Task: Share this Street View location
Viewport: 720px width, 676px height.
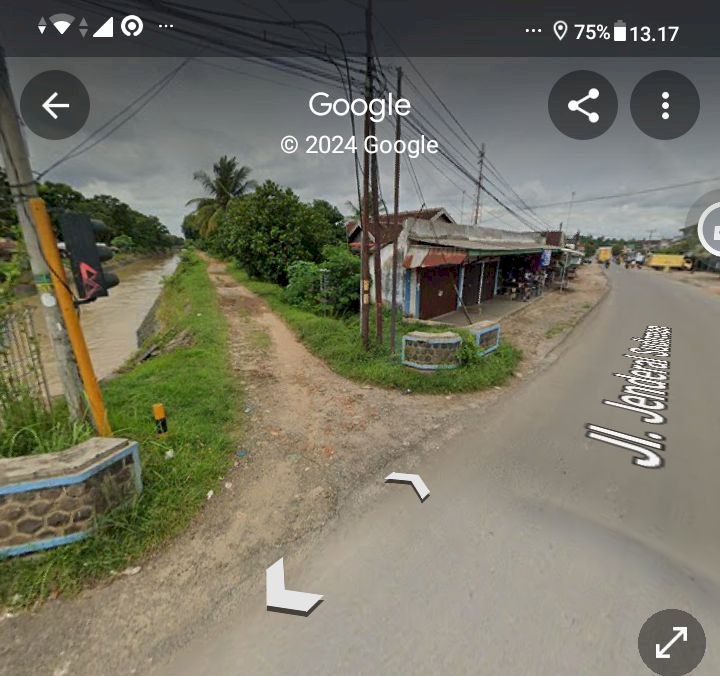Action: 583,105
